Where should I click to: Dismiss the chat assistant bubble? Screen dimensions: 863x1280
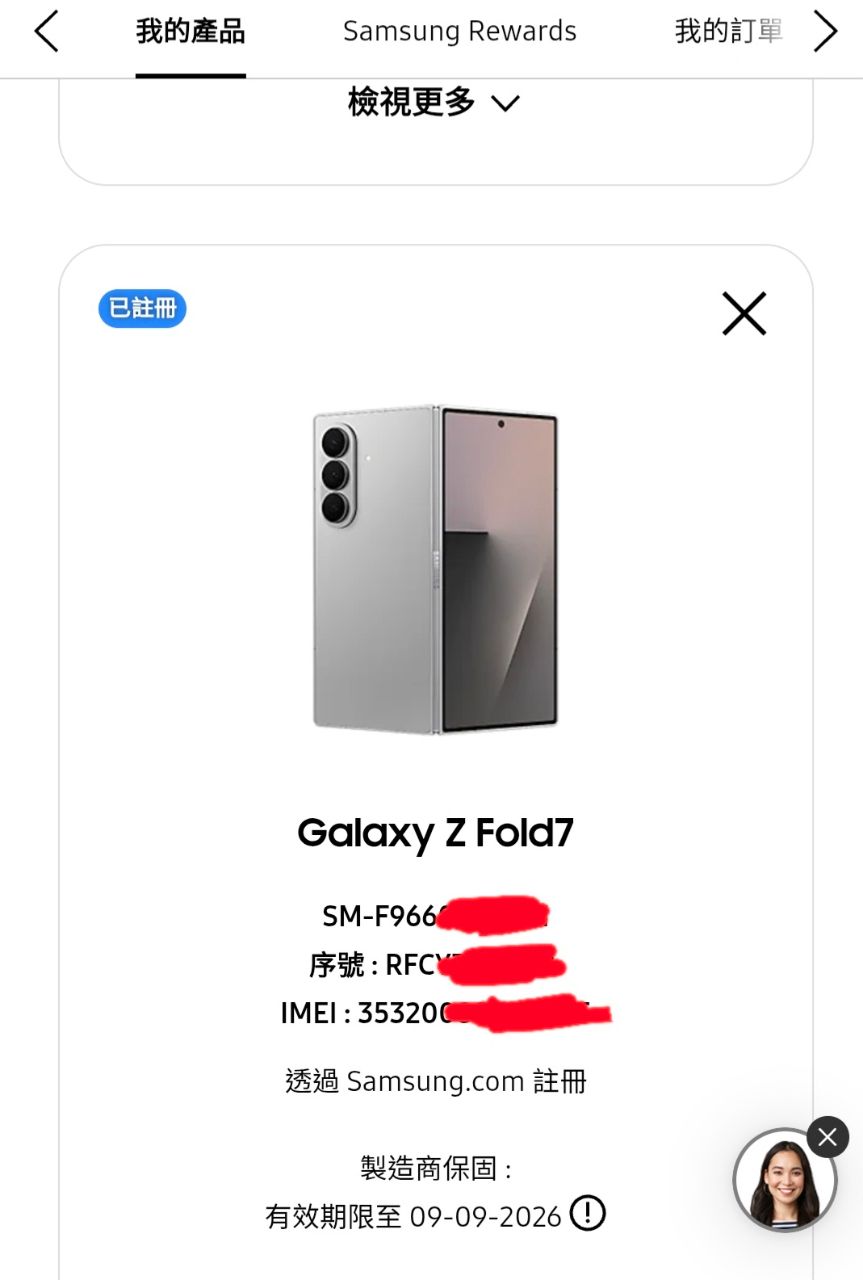(828, 1137)
